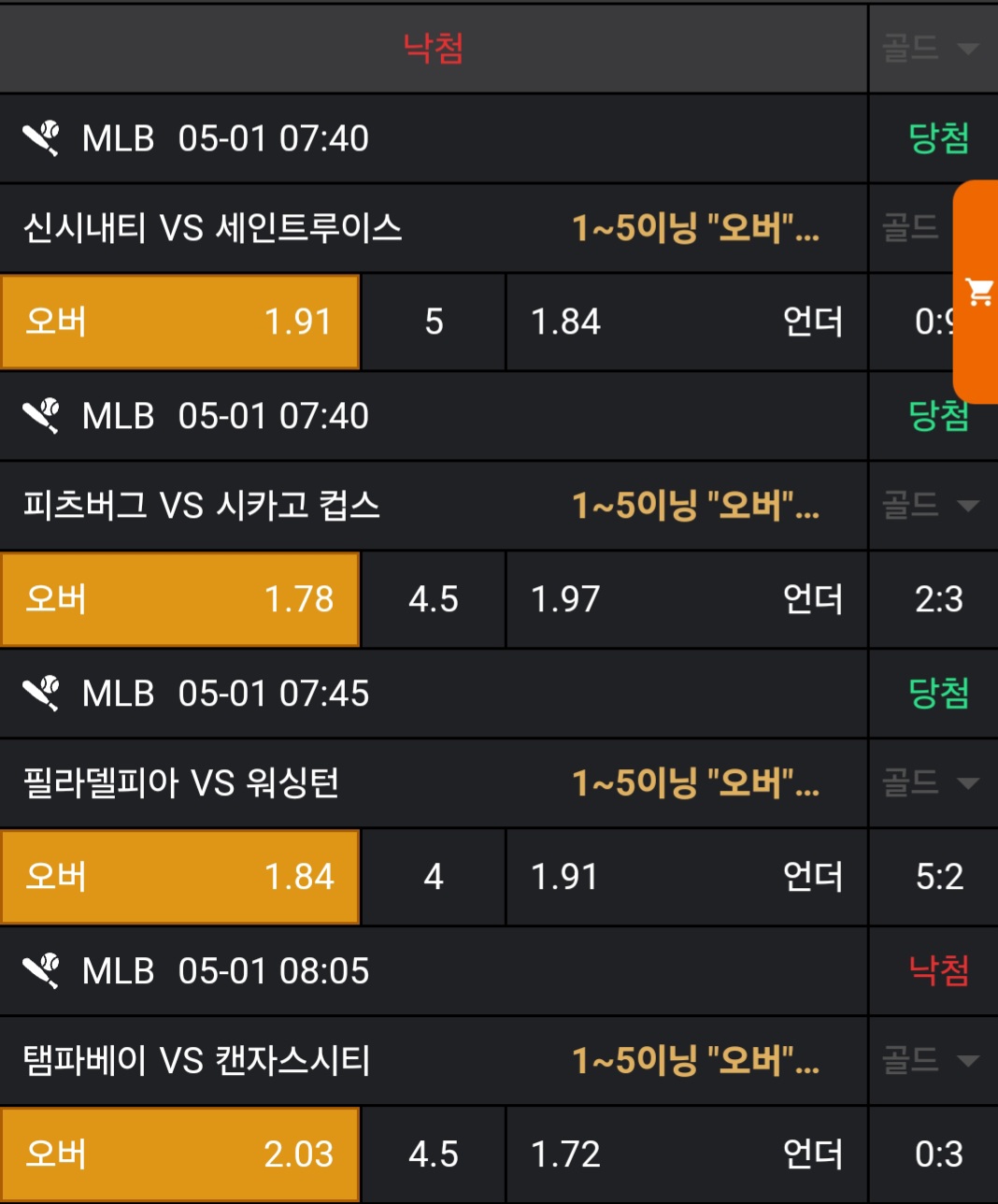This screenshot has width=998, height=1204.
Task: Open the orange shopping cart button
Action: [x=977, y=293]
